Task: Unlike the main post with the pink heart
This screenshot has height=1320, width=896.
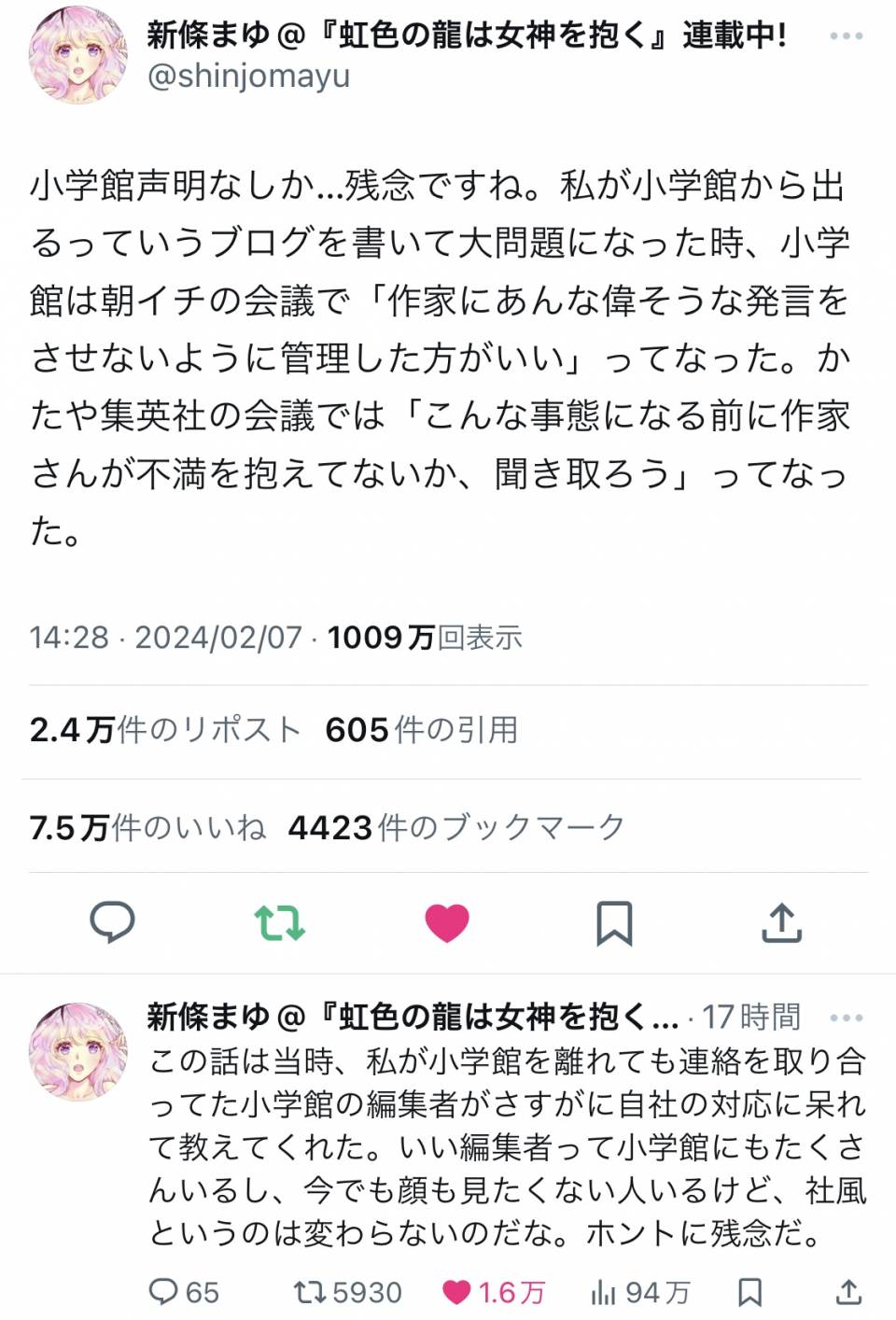Action: coord(447,923)
